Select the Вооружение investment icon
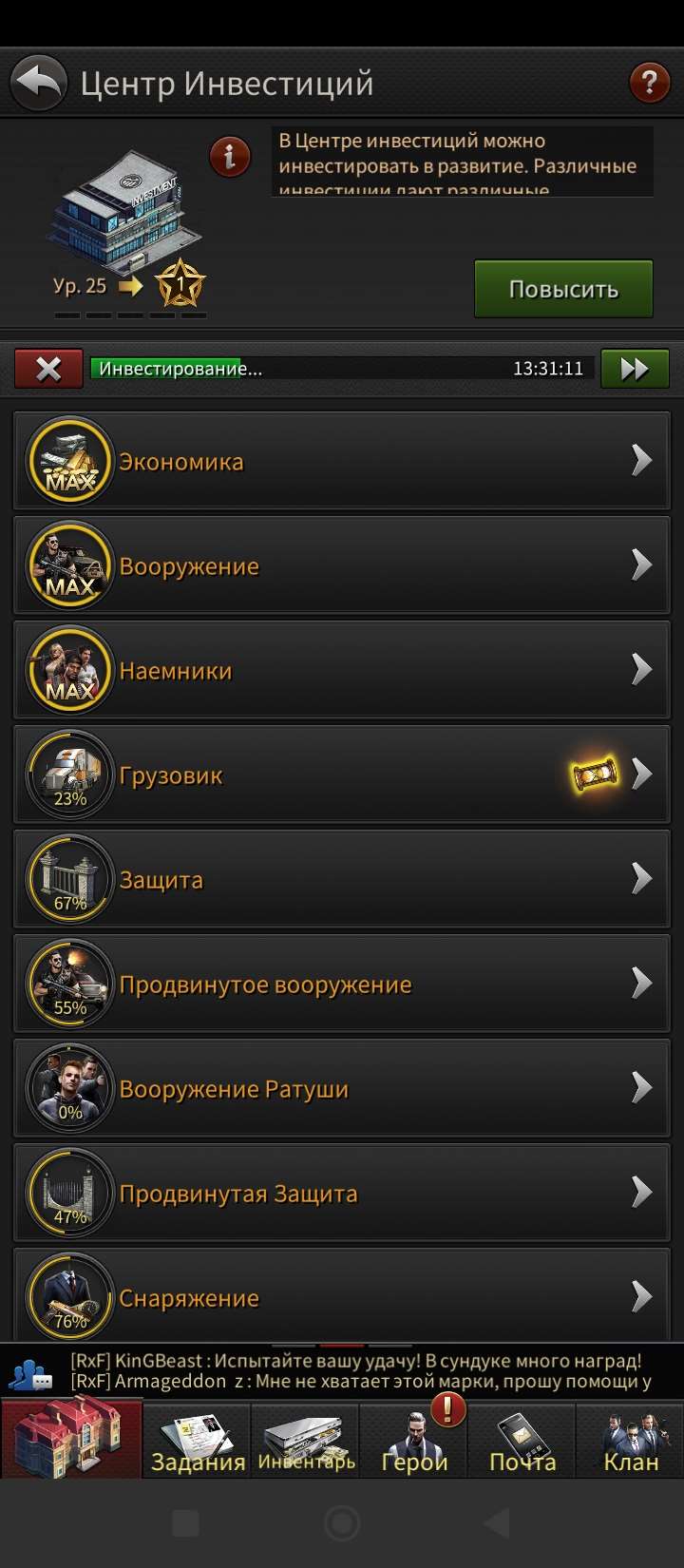This screenshot has height=1568, width=684. coord(68,565)
